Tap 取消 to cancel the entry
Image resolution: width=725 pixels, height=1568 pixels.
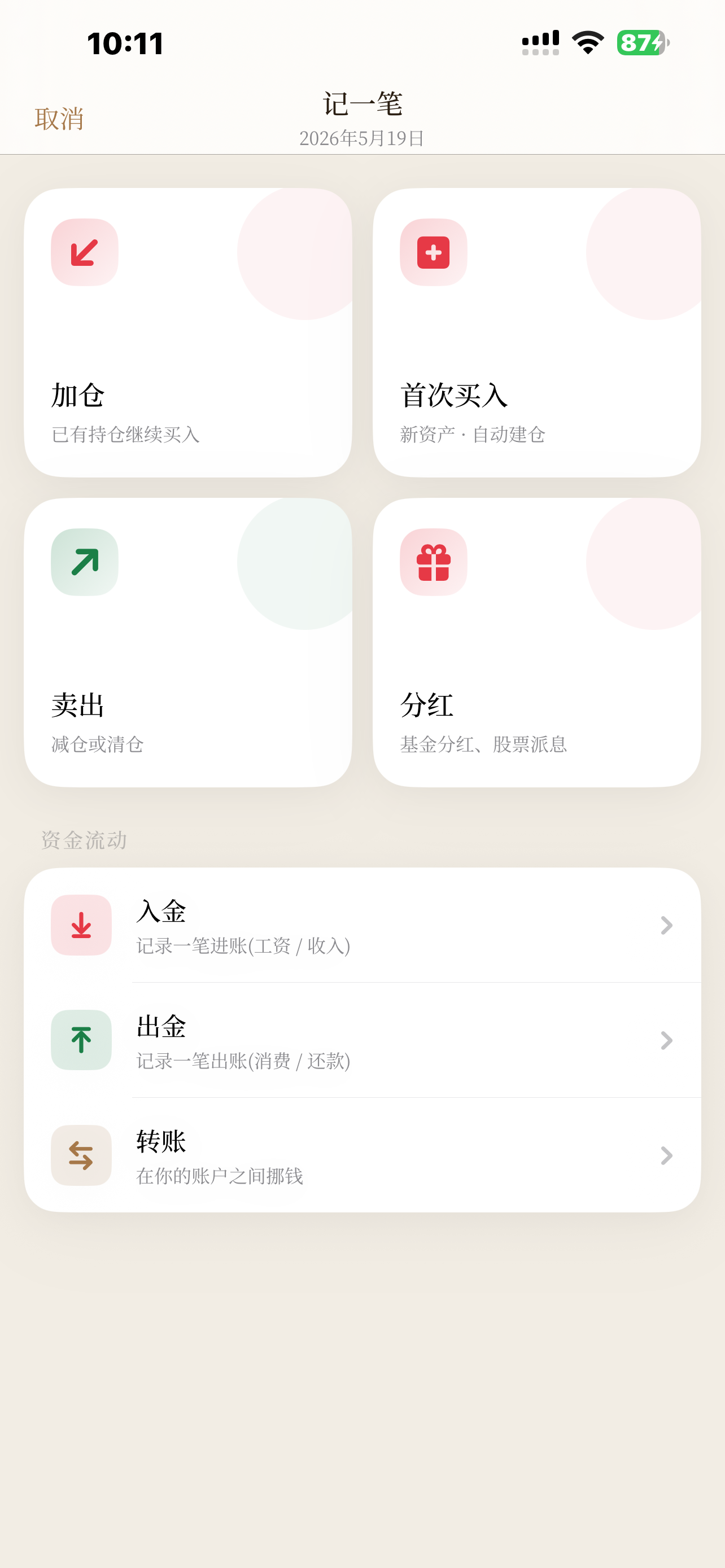(59, 119)
